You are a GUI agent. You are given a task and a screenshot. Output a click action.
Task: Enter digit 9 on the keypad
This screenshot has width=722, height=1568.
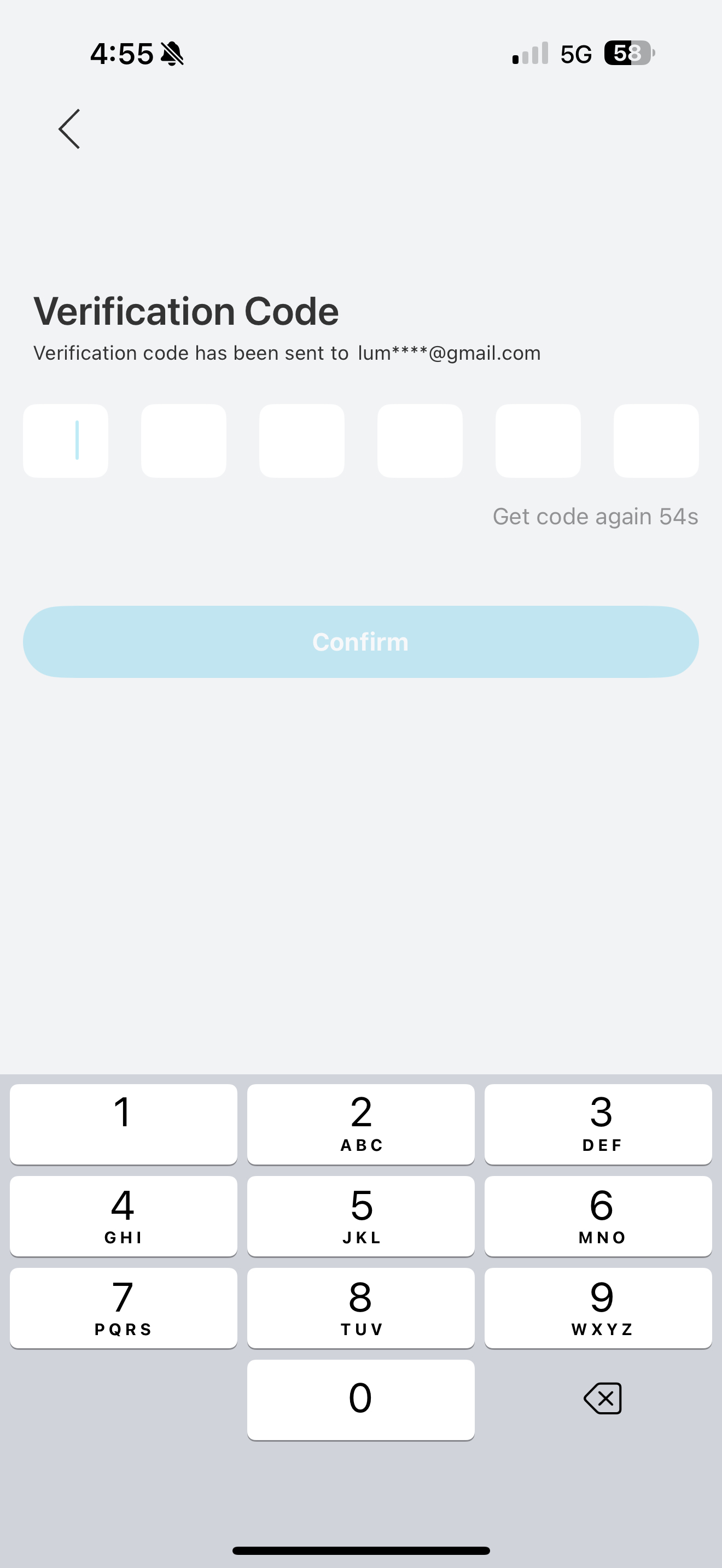click(598, 1307)
